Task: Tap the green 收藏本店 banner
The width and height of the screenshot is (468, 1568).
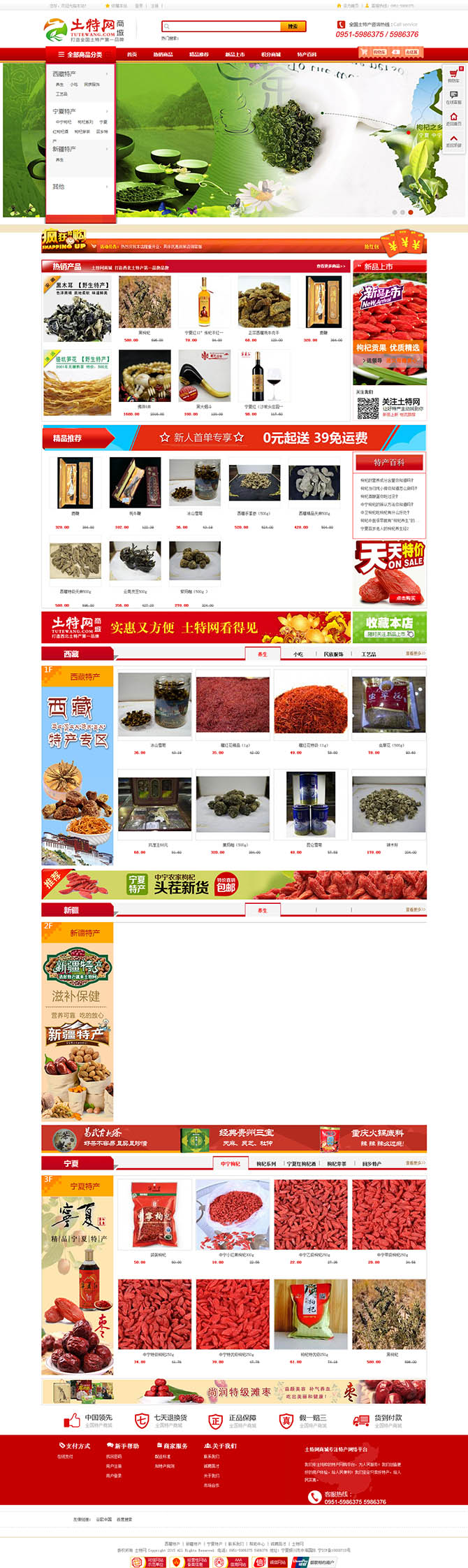Action: click(389, 626)
